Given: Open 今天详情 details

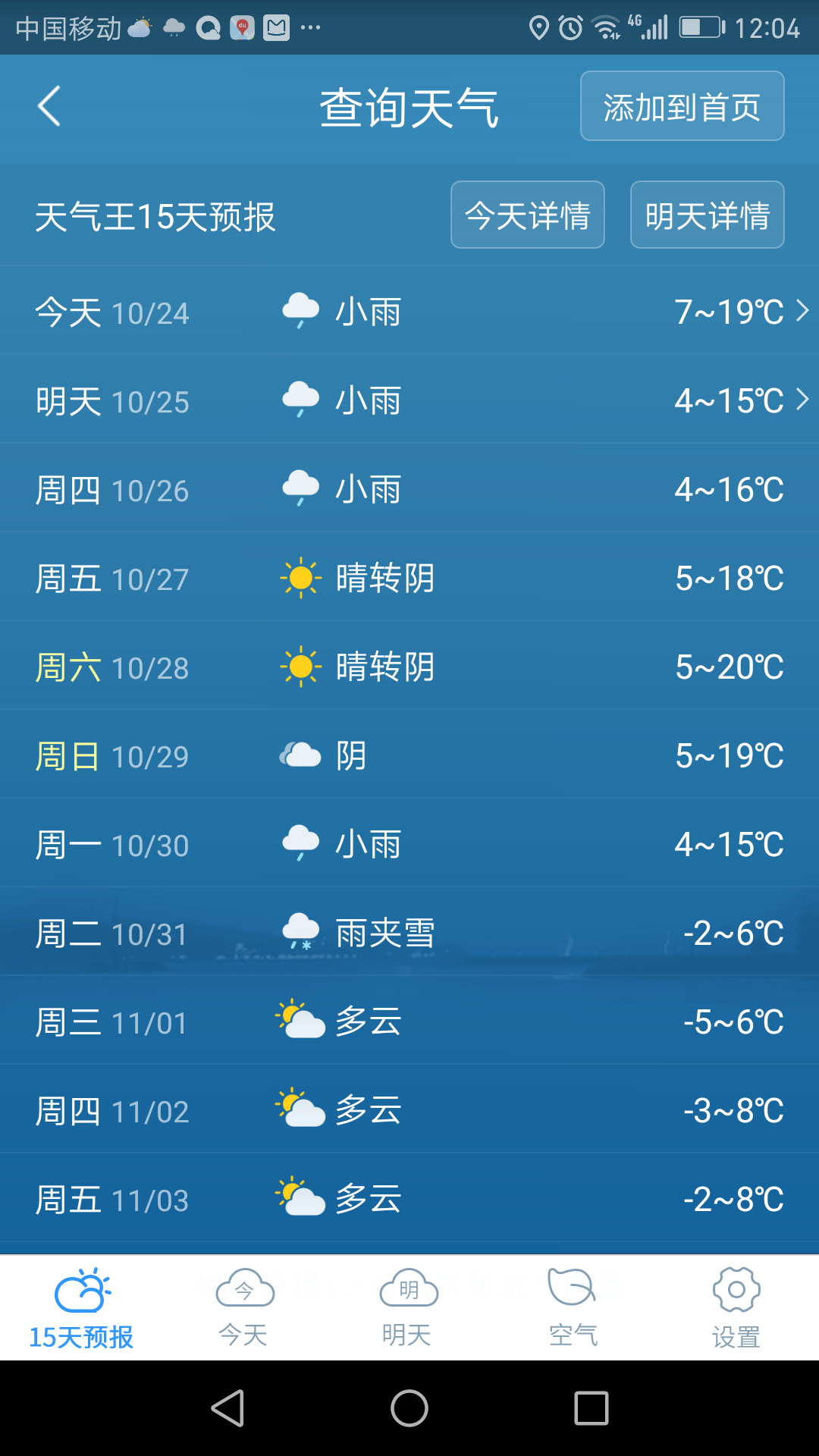Looking at the screenshot, I should tap(527, 215).
